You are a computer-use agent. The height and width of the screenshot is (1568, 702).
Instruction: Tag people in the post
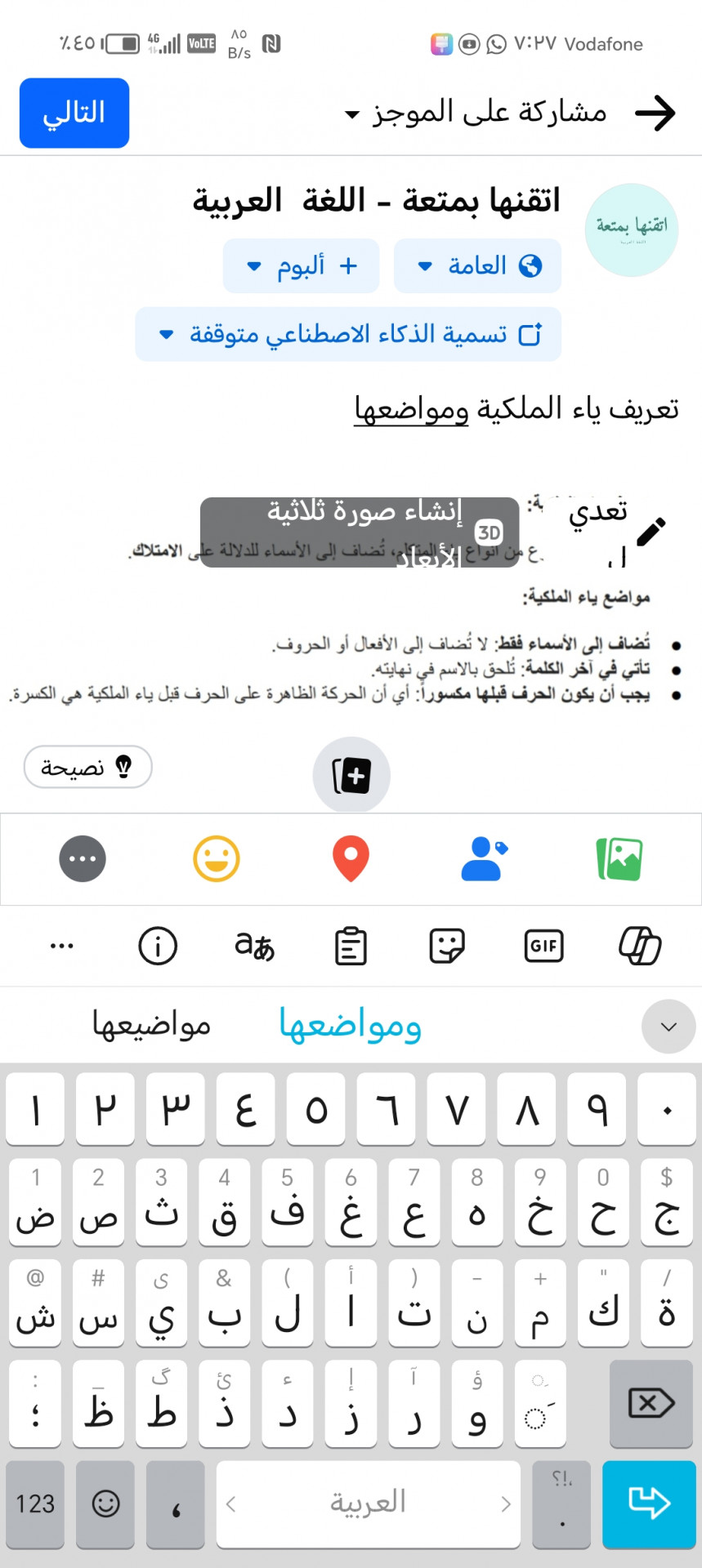pos(484,859)
